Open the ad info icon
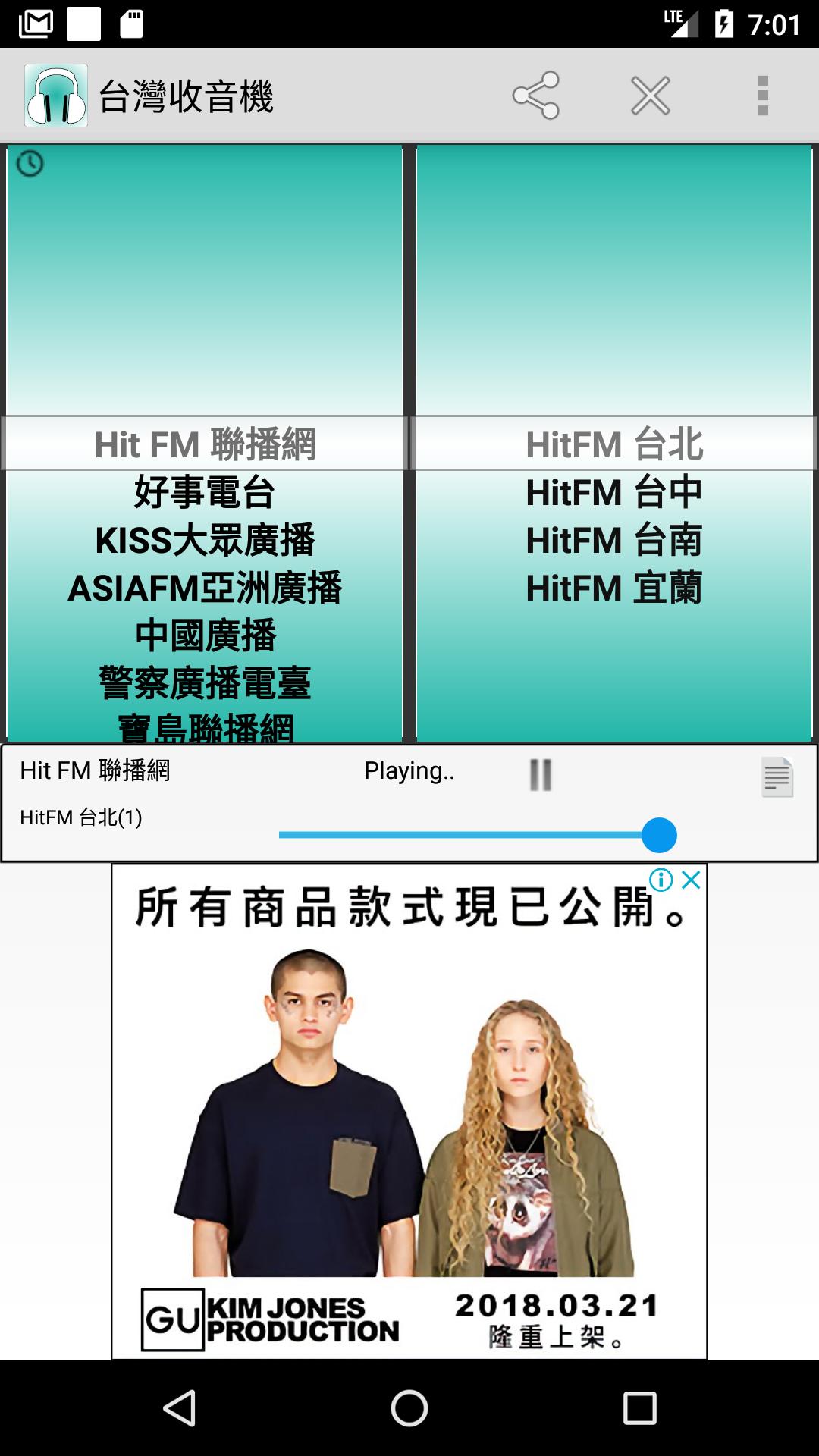 tap(661, 880)
